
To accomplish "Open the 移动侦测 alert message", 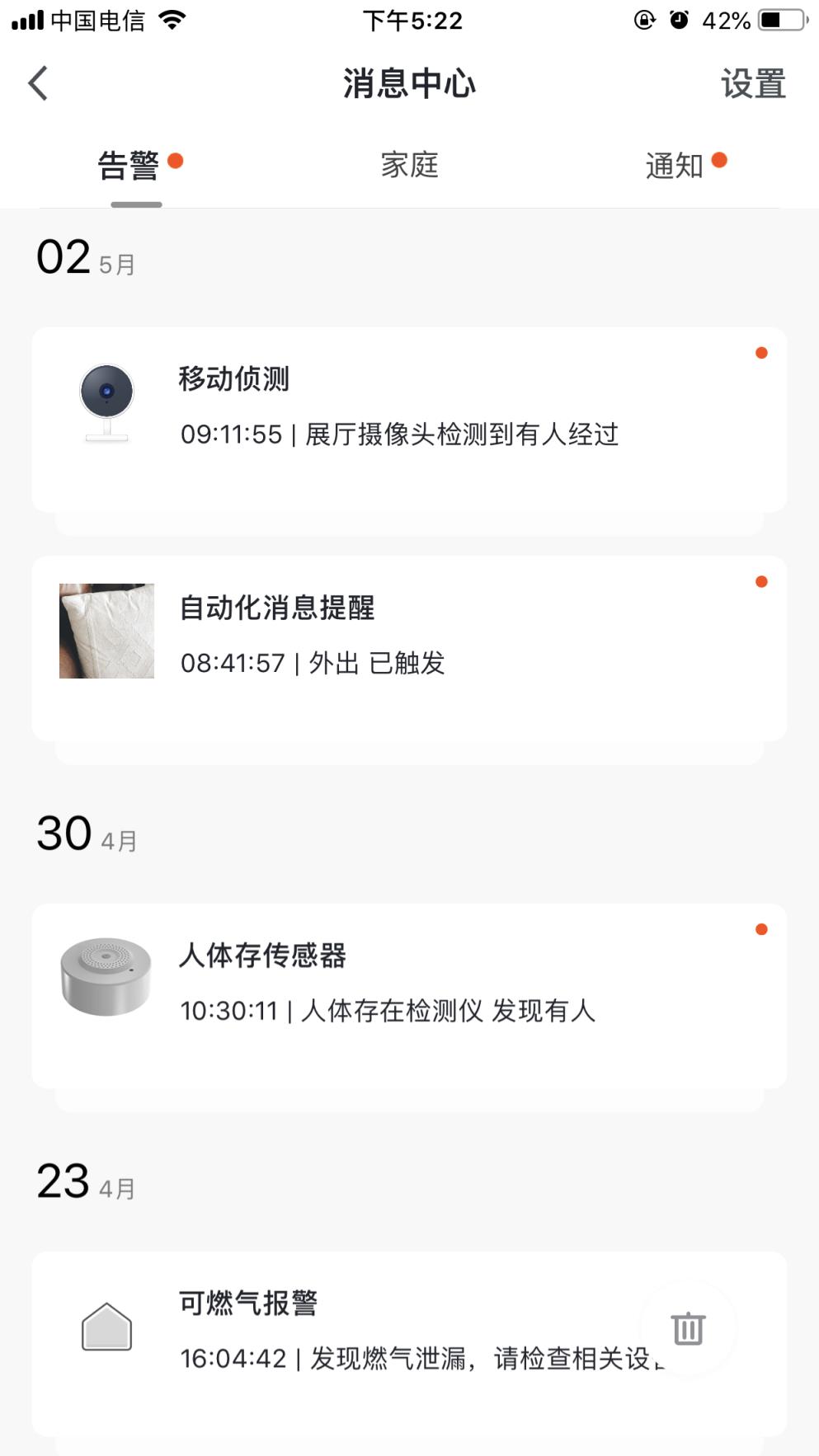I will click(410, 420).
